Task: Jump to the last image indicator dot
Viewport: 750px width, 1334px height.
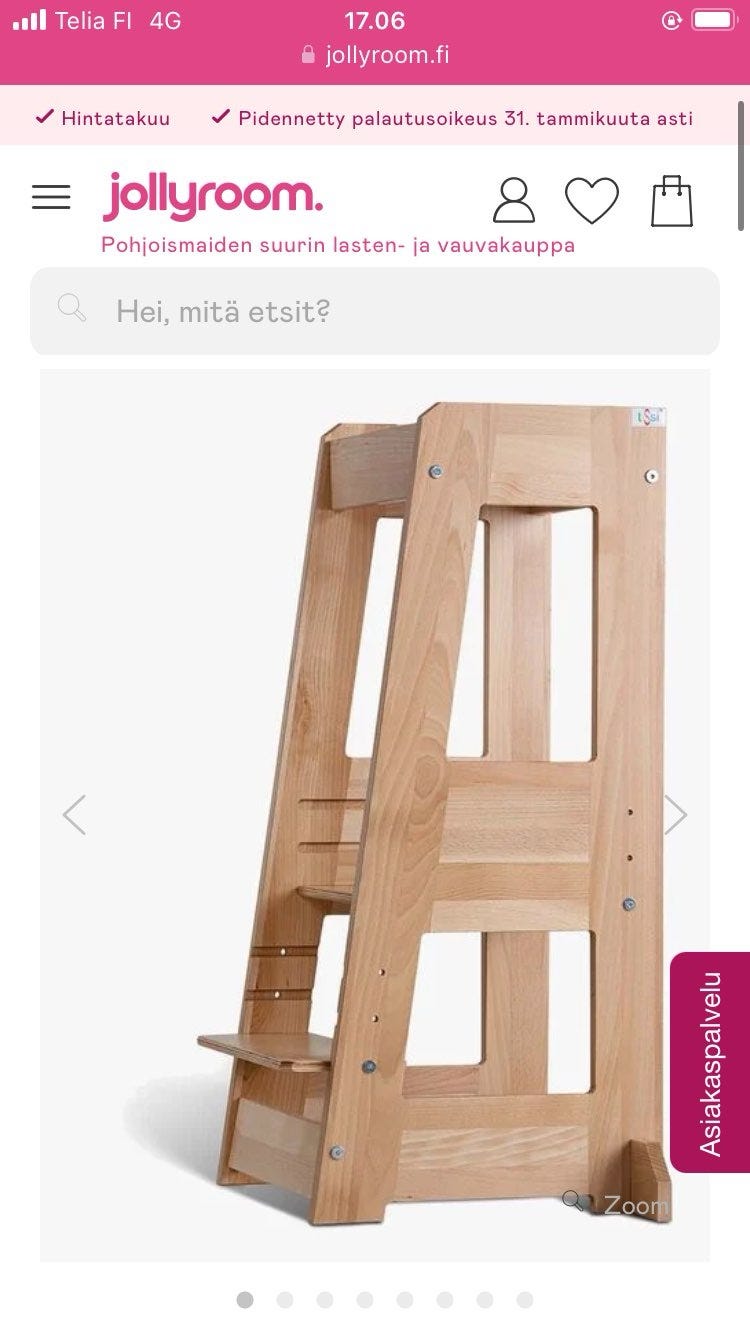Action: coord(525,1300)
